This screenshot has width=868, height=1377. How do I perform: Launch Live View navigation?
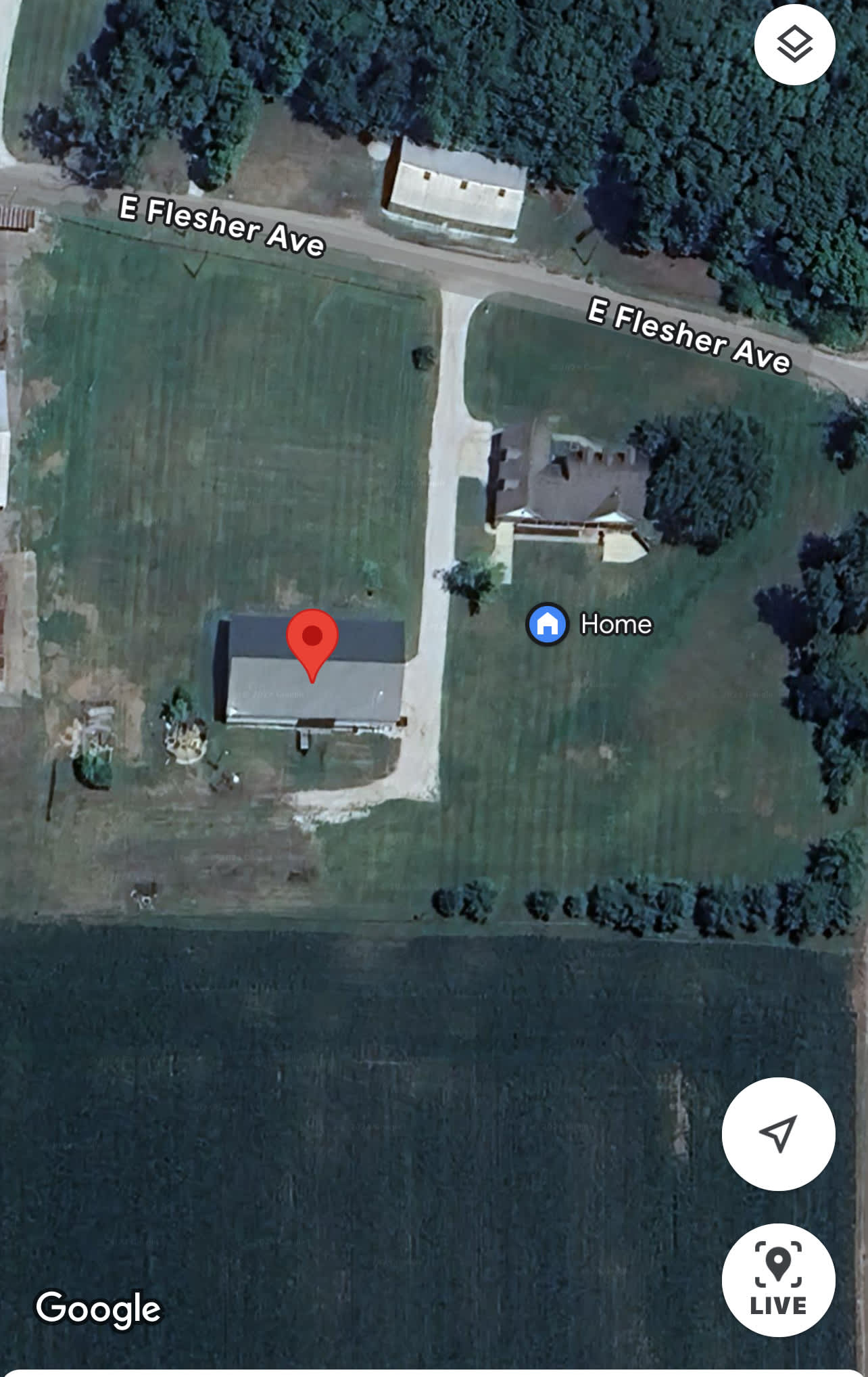pos(778,1280)
